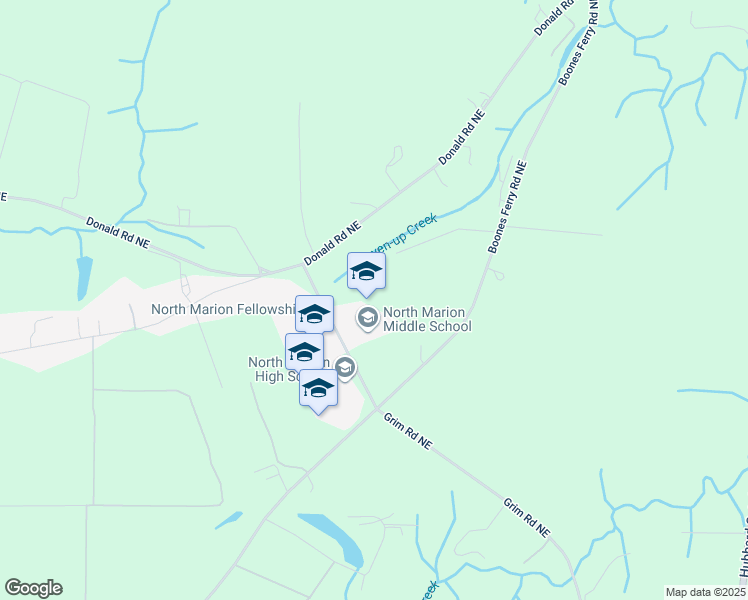Open the North Marion High School place icon

[345, 369]
